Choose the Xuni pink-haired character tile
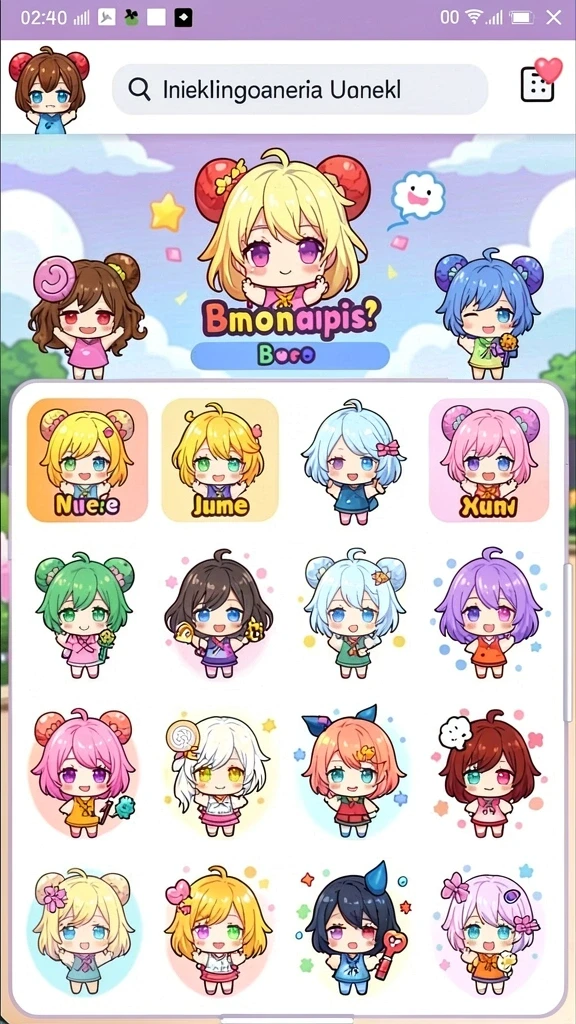The width and height of the screenshot is (576, 1024). [489, 460]
